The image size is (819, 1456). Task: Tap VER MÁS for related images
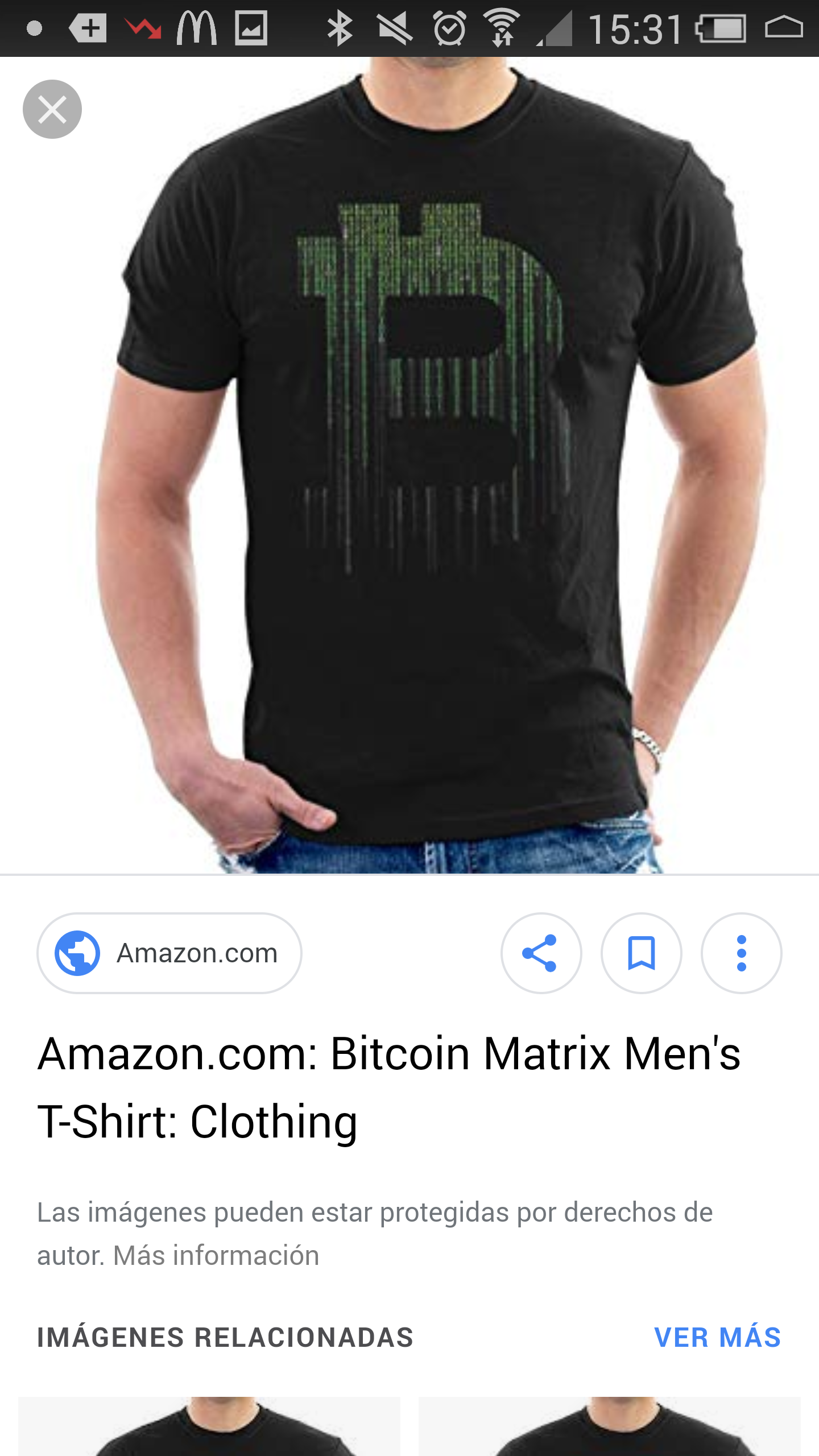718,1338
